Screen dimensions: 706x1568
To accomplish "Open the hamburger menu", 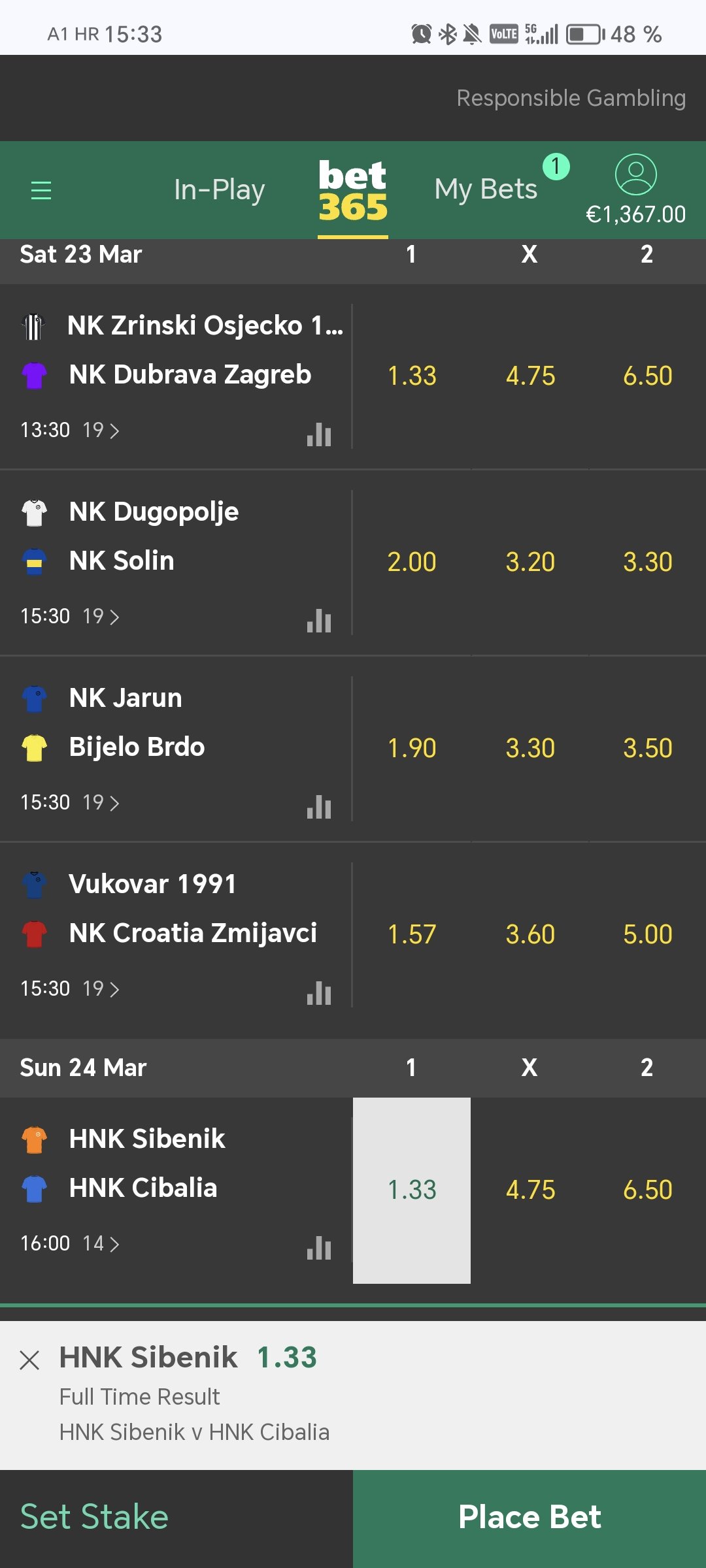I will click(41, 190).
